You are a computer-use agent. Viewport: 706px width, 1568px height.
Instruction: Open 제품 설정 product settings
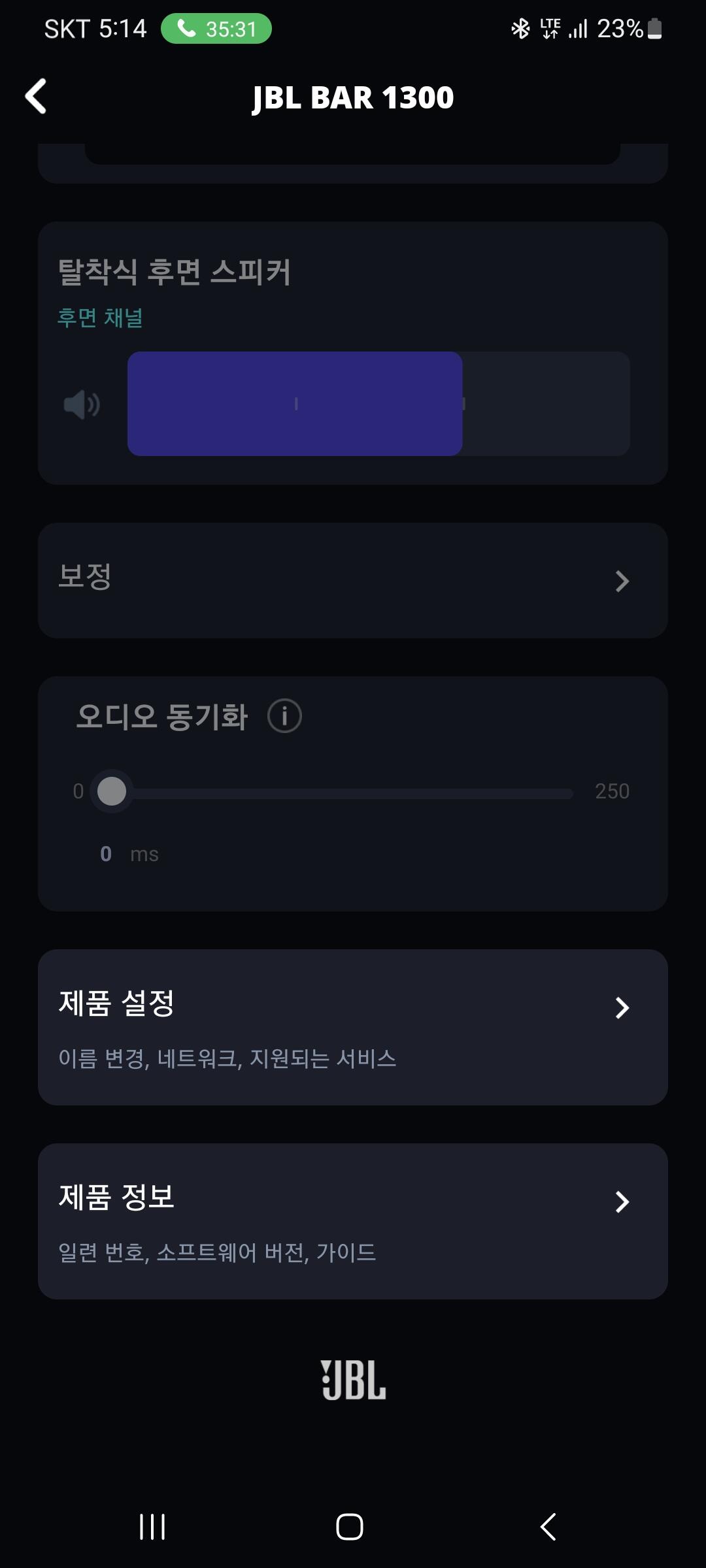353,1027
